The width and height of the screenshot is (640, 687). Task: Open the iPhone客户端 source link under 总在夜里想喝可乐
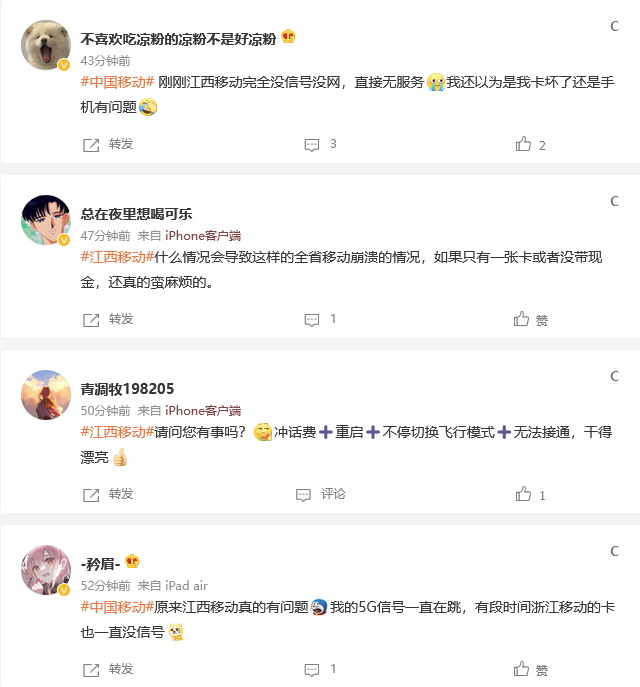[203, 236]
